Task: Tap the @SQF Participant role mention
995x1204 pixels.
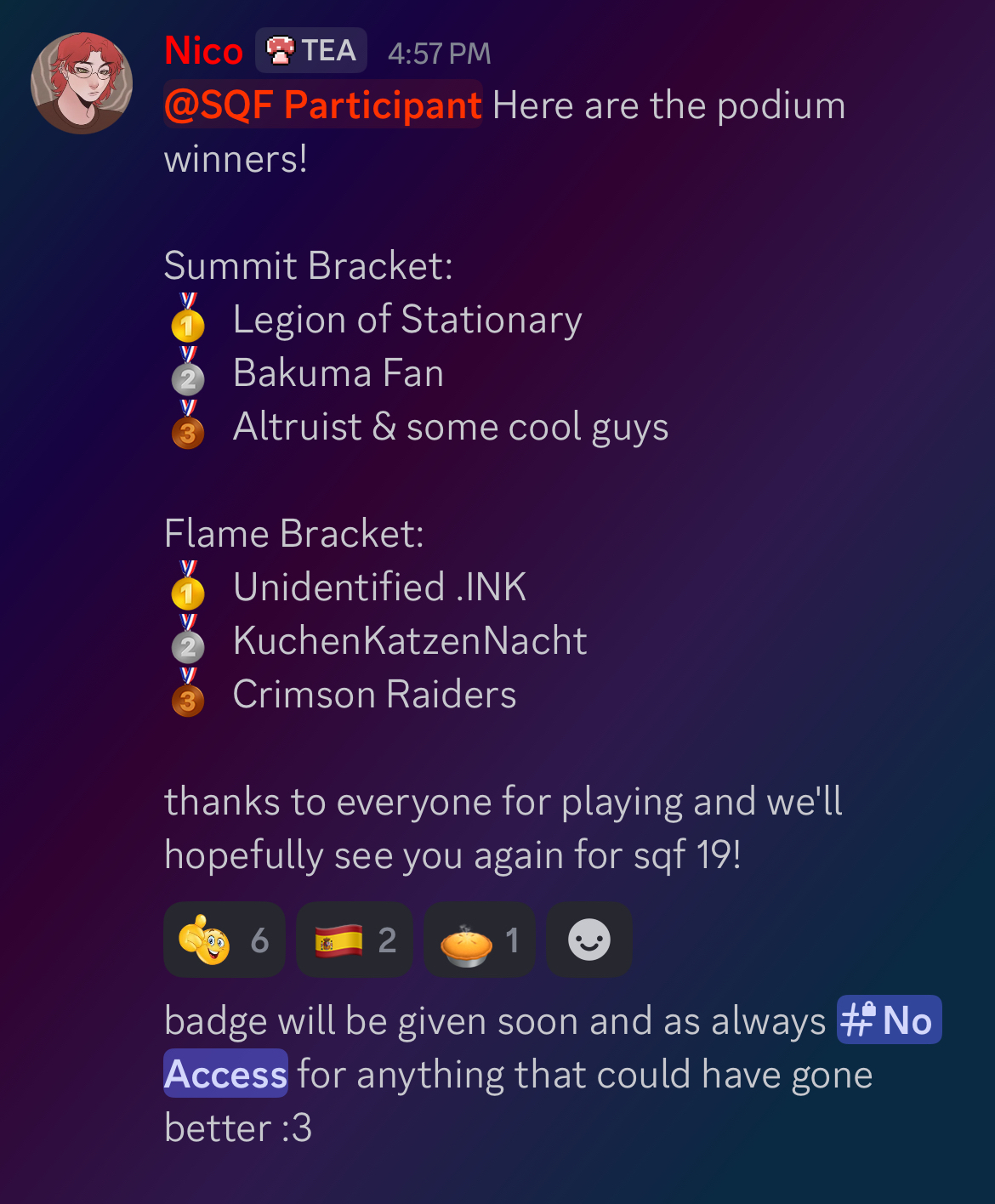Action: (x=323, y=105)
